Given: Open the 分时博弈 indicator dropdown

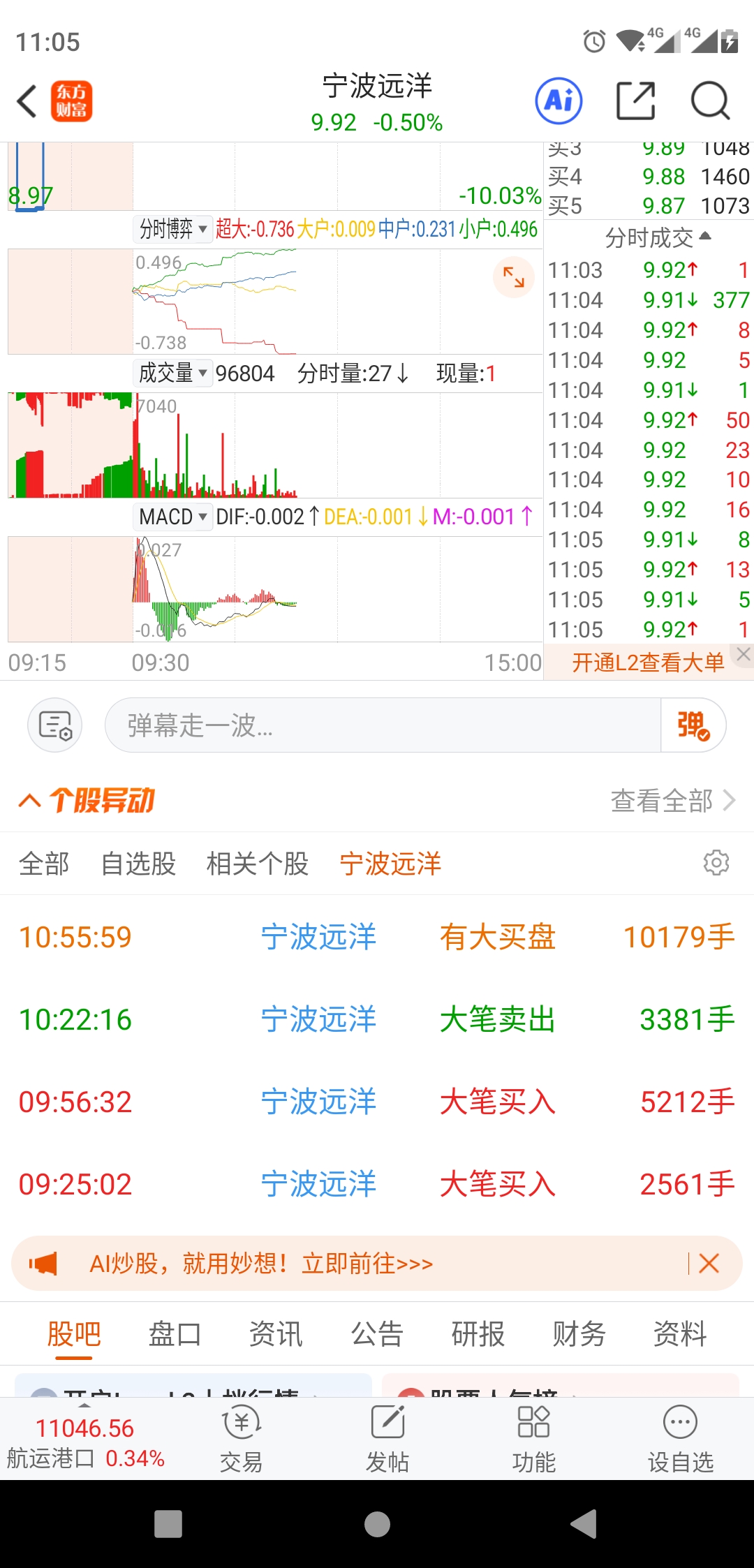Looking at the screenshot, I should [x=173, y=229].
